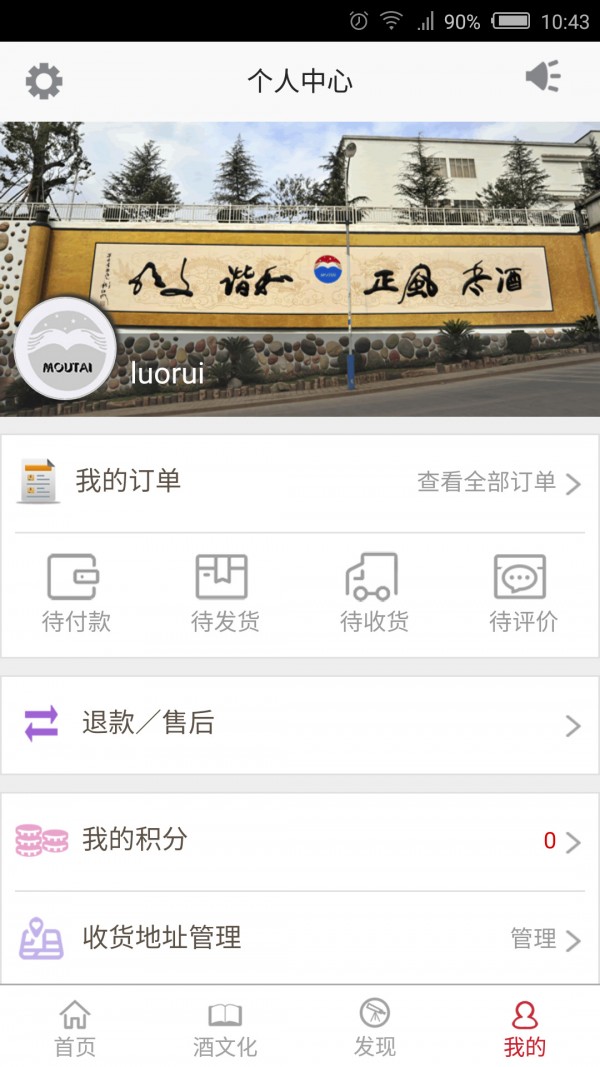Viewport: 600px width, 1067px height.
Task: Open the announcements speaker icon
Action: pos(543,78)
